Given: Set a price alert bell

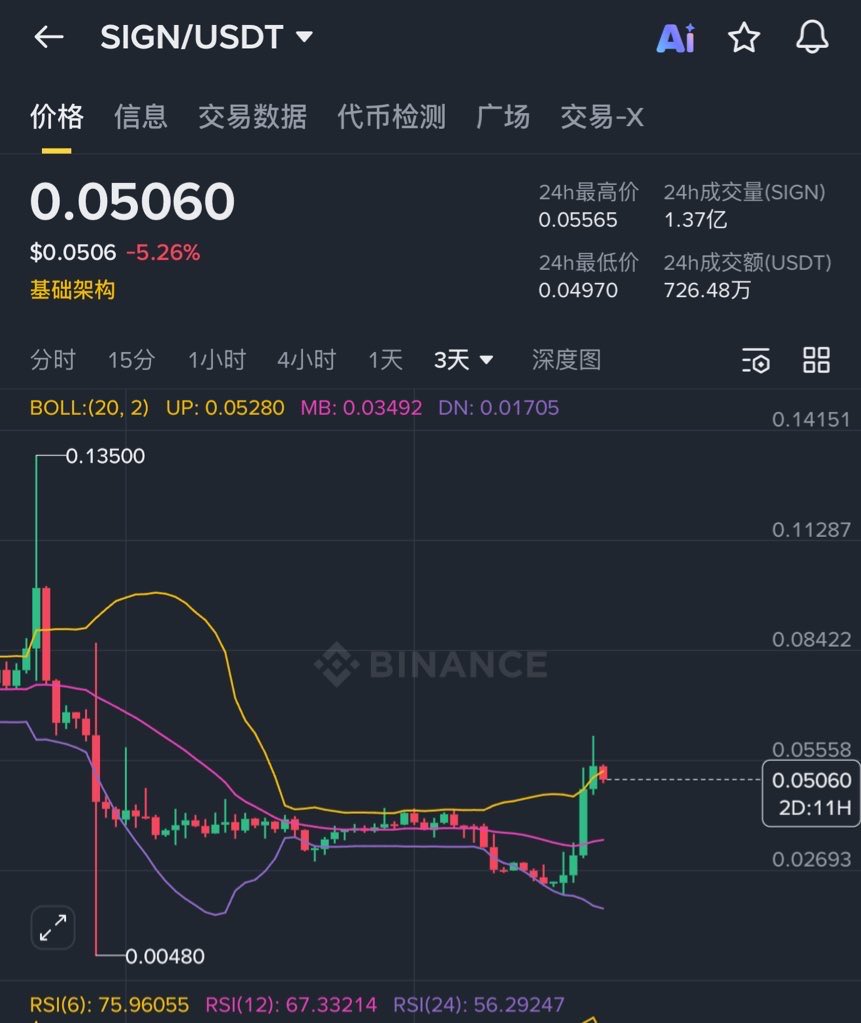Looking at the screenshot, I should pos(812,38).
